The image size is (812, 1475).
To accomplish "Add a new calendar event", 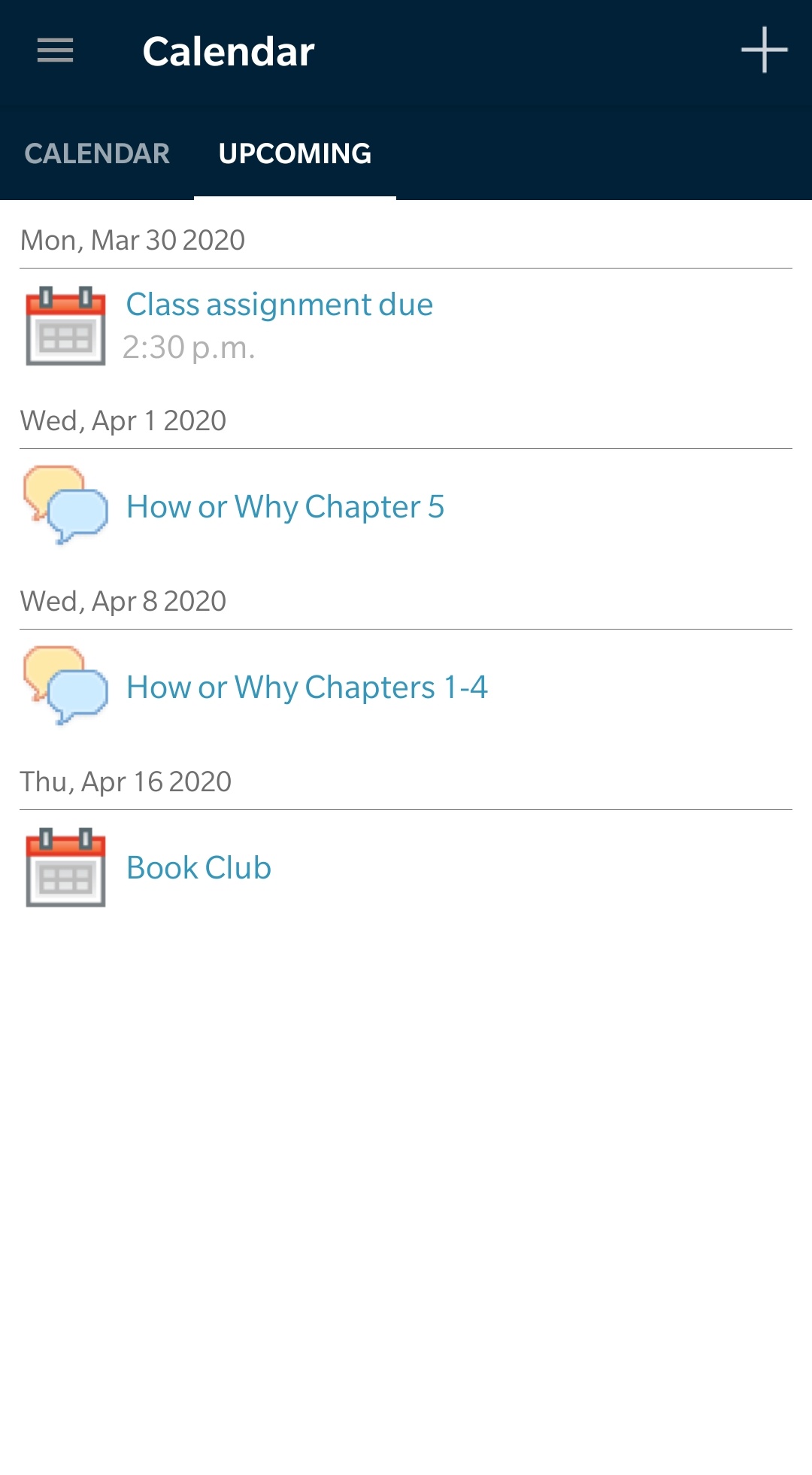I will pyautogui.click(x=764, y=50).
